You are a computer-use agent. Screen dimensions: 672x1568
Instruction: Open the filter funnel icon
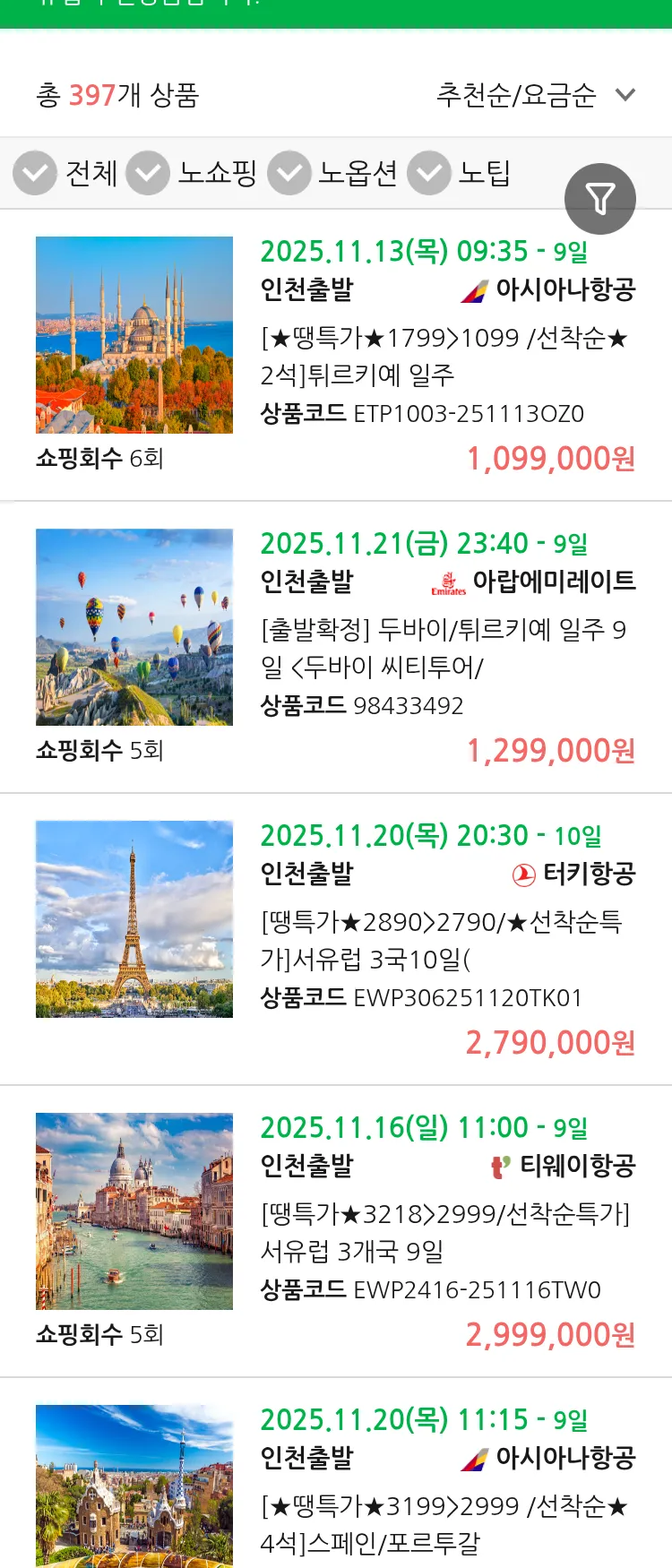point(600,198)
